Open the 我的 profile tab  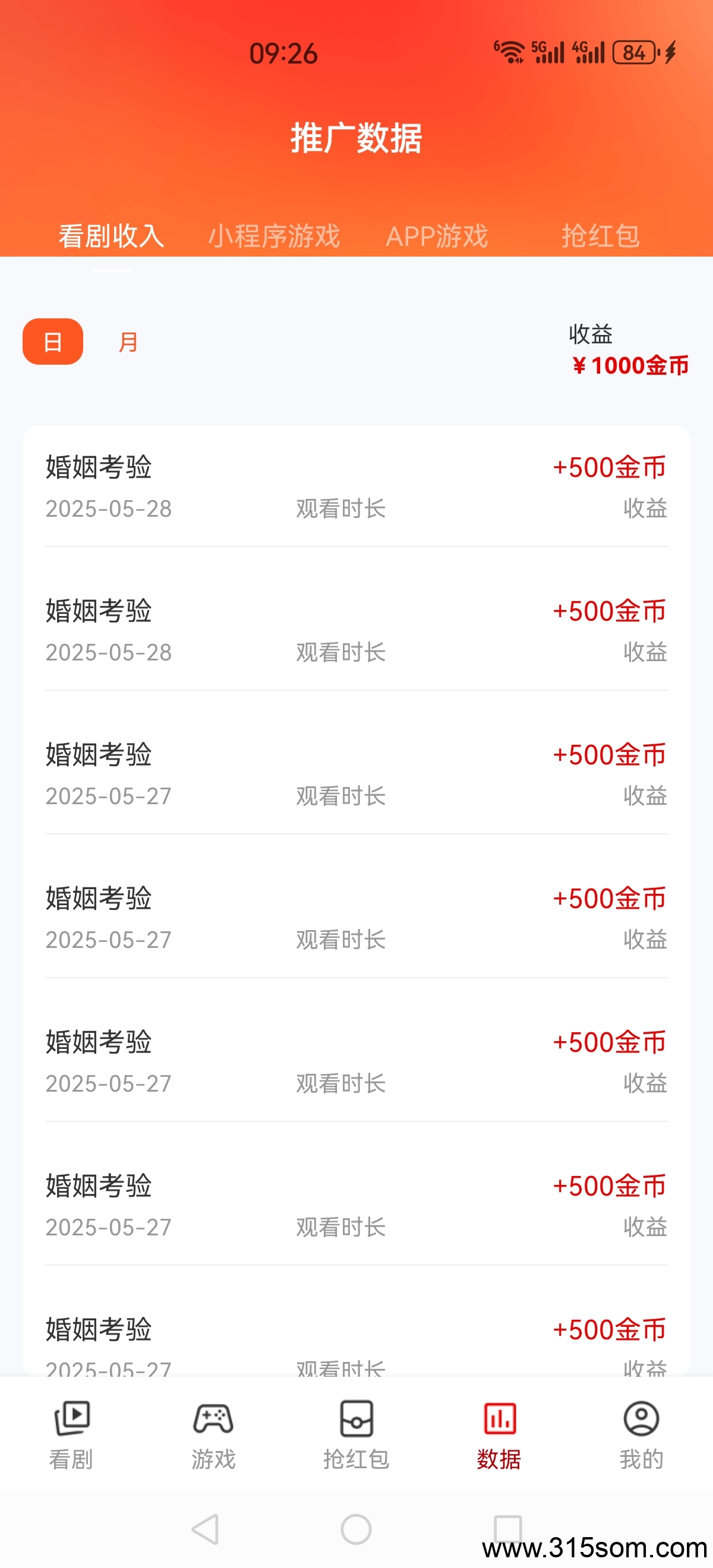click(x=642, y=1435)
